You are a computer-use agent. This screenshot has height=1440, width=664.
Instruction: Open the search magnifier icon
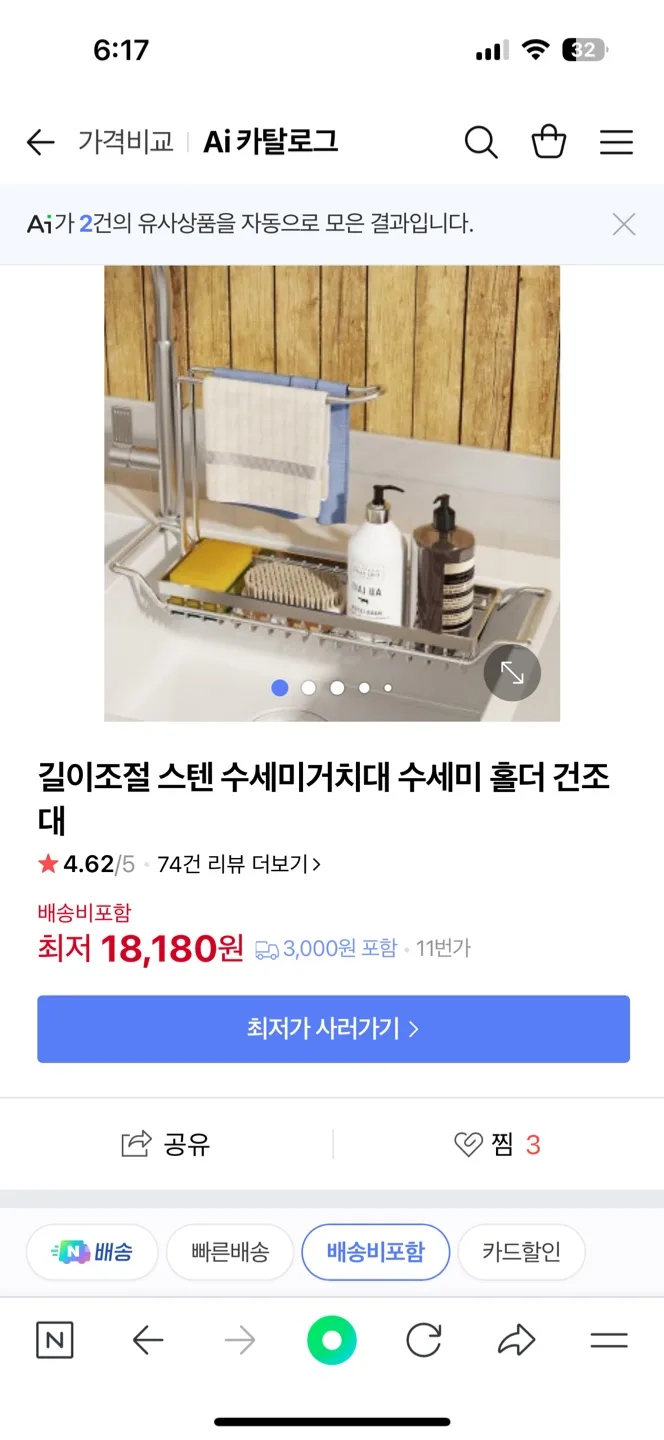[x=481, y=143]
